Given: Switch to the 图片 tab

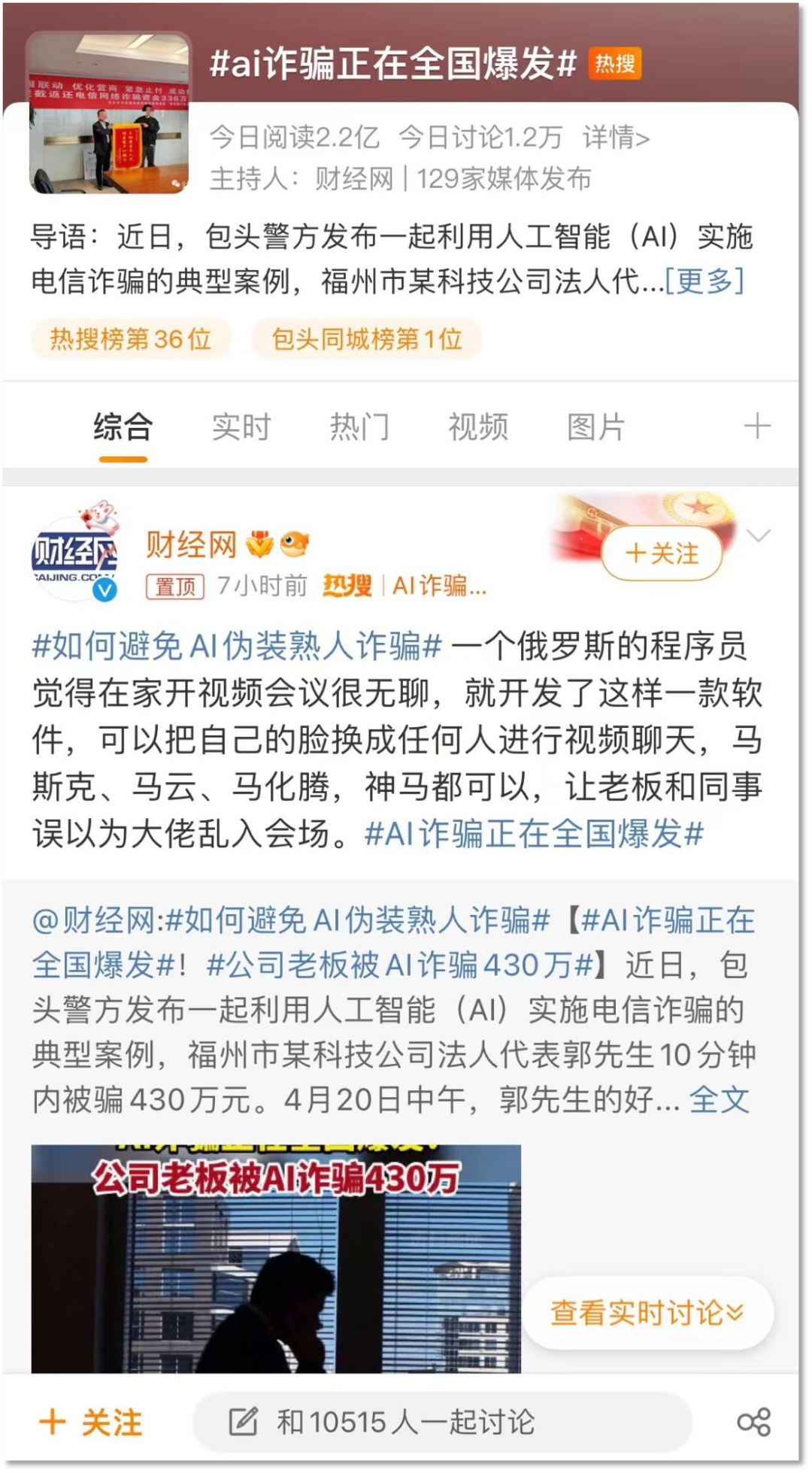Looking at the screenshot, I should (x=596, y=427).
